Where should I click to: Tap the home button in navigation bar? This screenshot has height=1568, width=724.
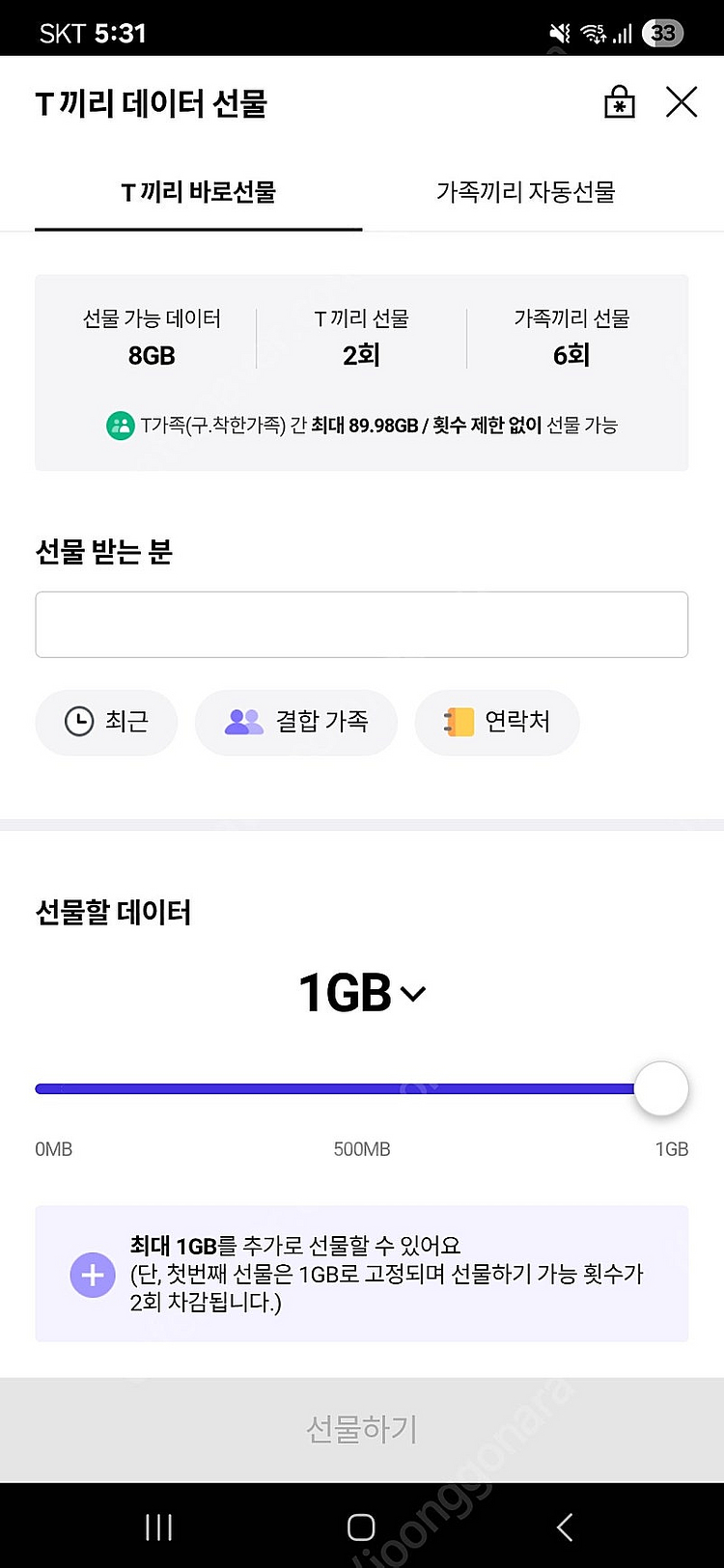pyautogui.click(x=360, y=1527)
